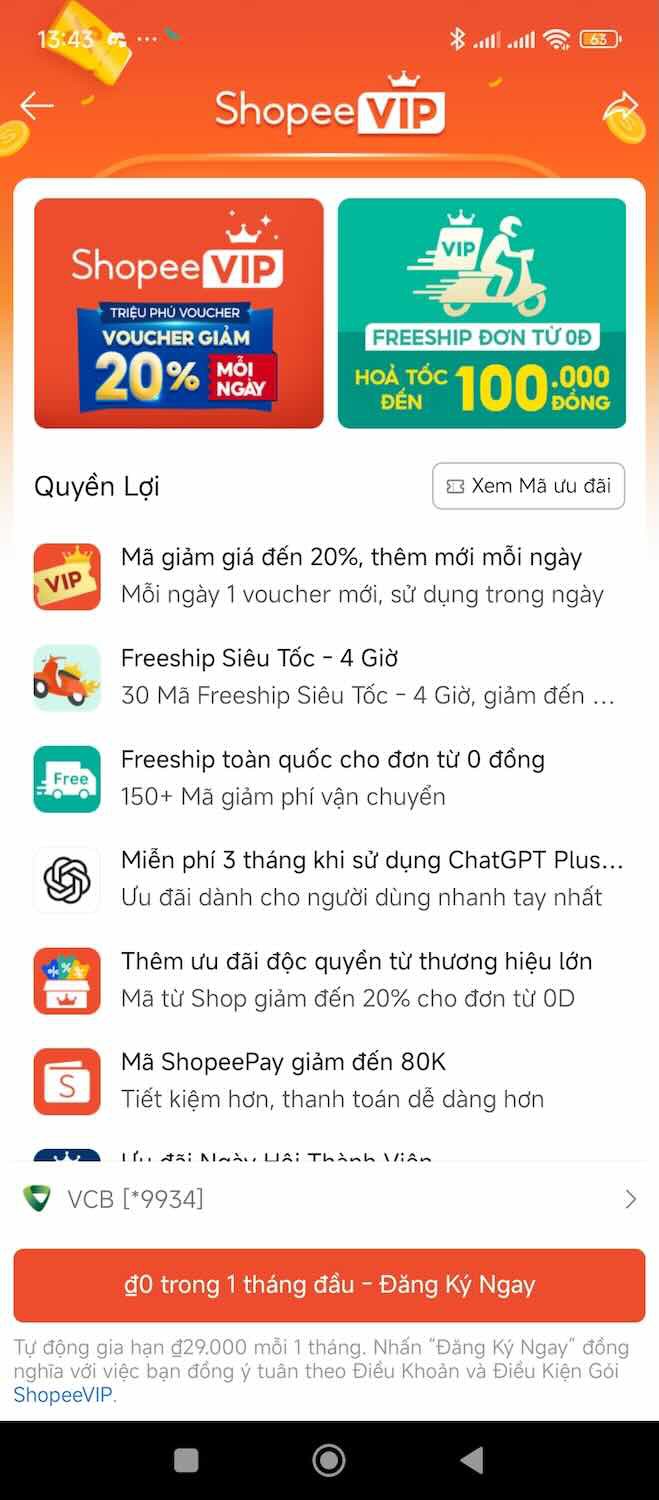The width and height of the screenshot is (659, 1500).
Task: Tap the system back button
Action: 472,1461
